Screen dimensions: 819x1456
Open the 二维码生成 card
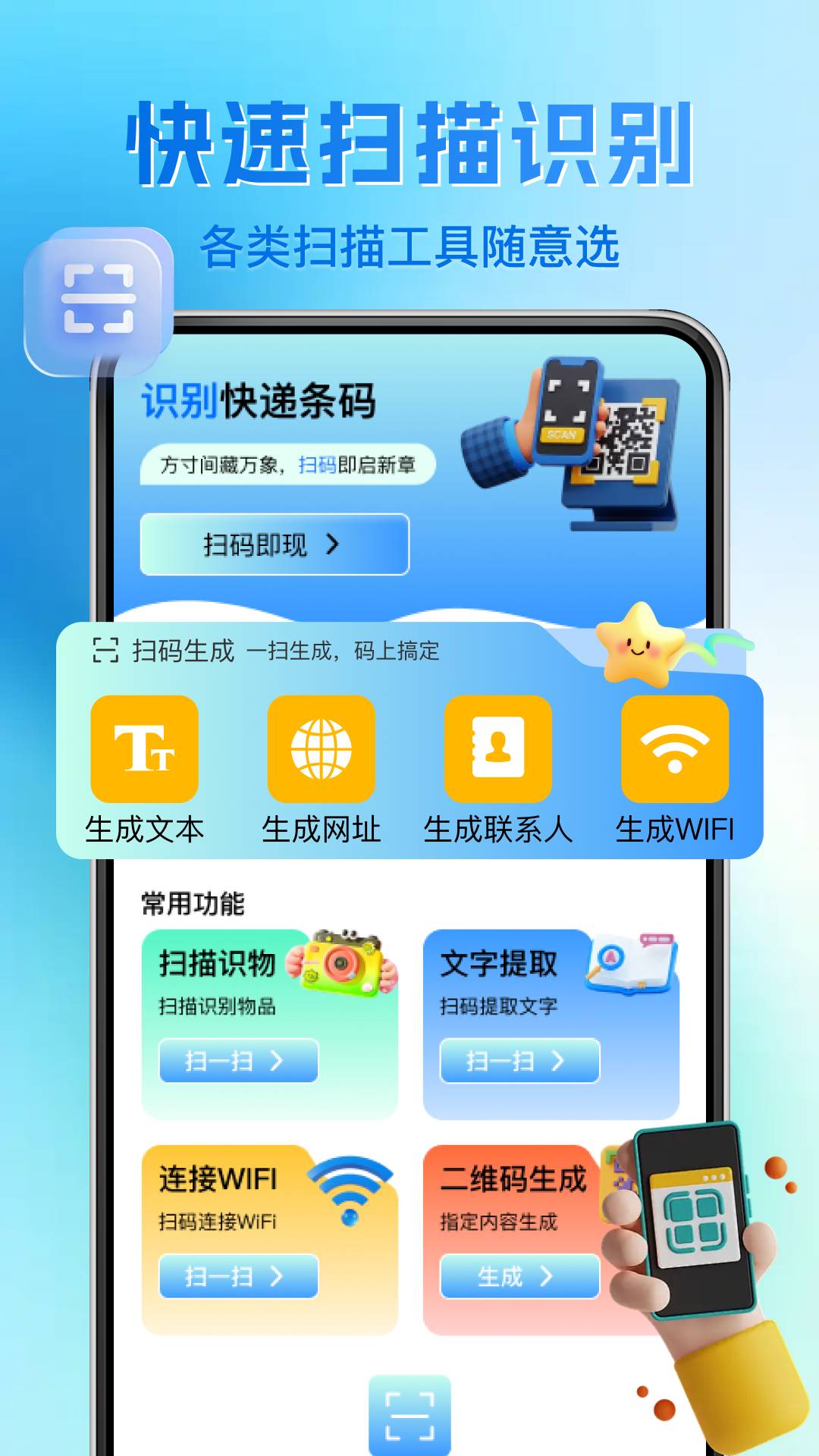(x=531, y=1213)
